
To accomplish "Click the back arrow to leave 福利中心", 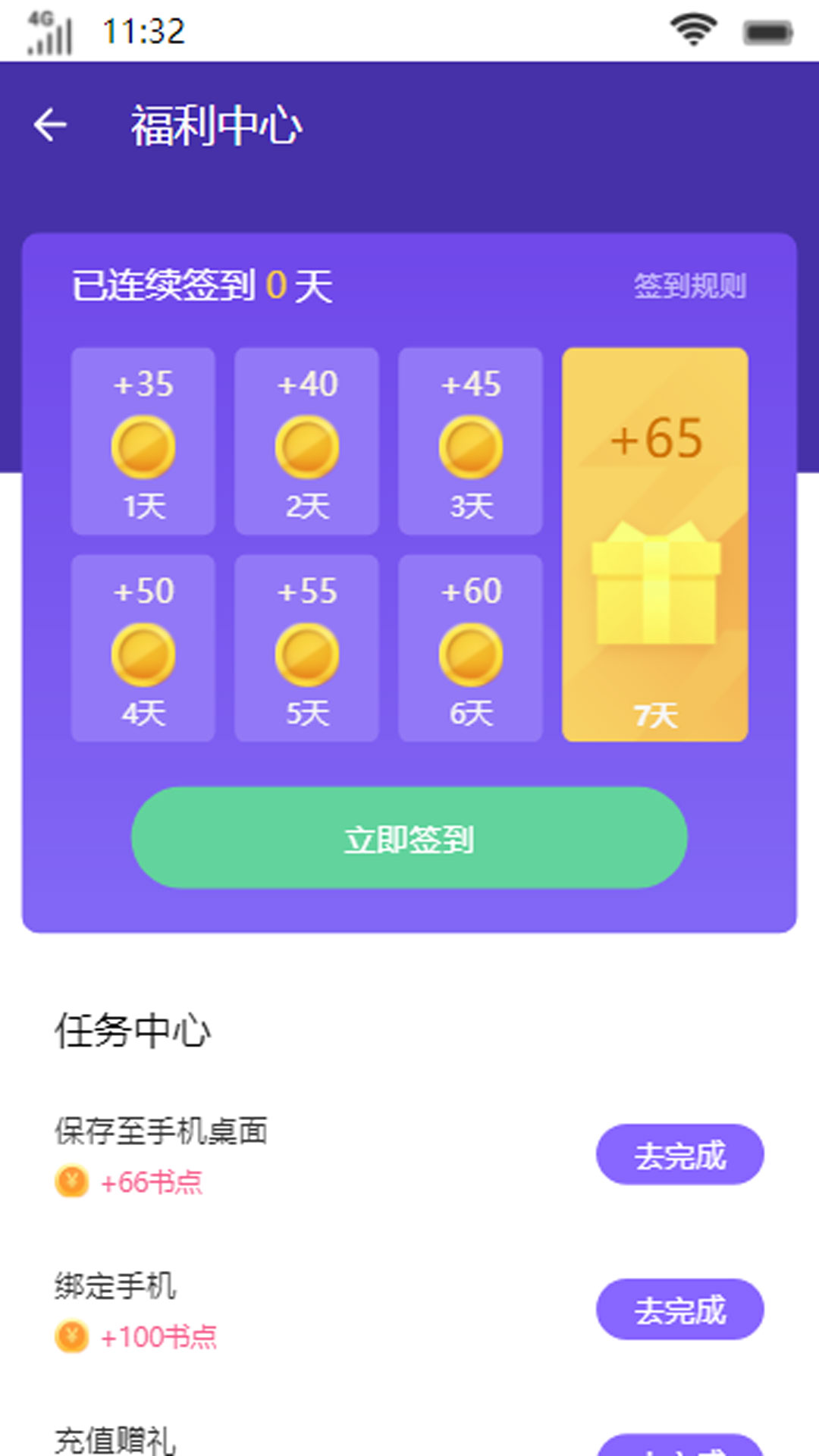I will pos(50,124).
